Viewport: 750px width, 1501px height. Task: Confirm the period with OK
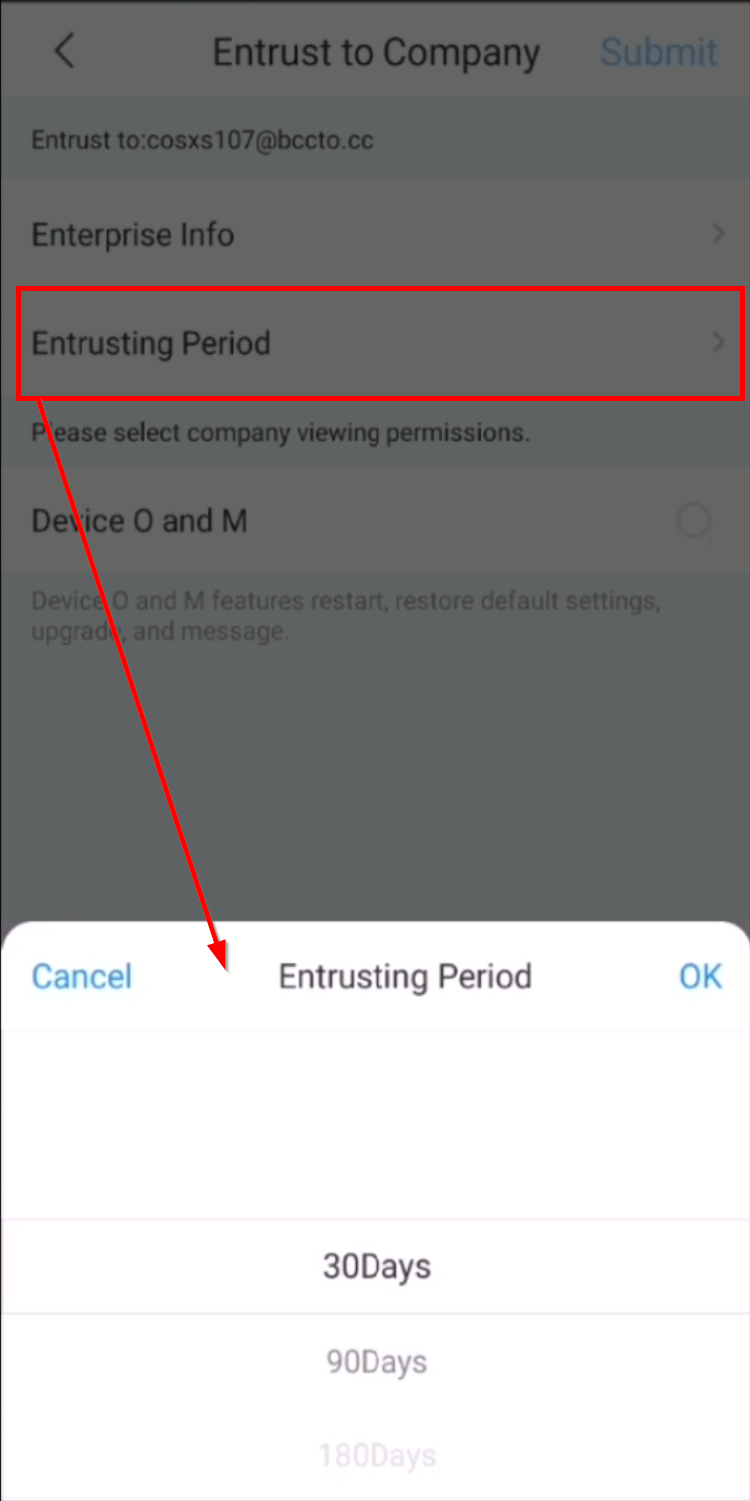click(700, 976)
